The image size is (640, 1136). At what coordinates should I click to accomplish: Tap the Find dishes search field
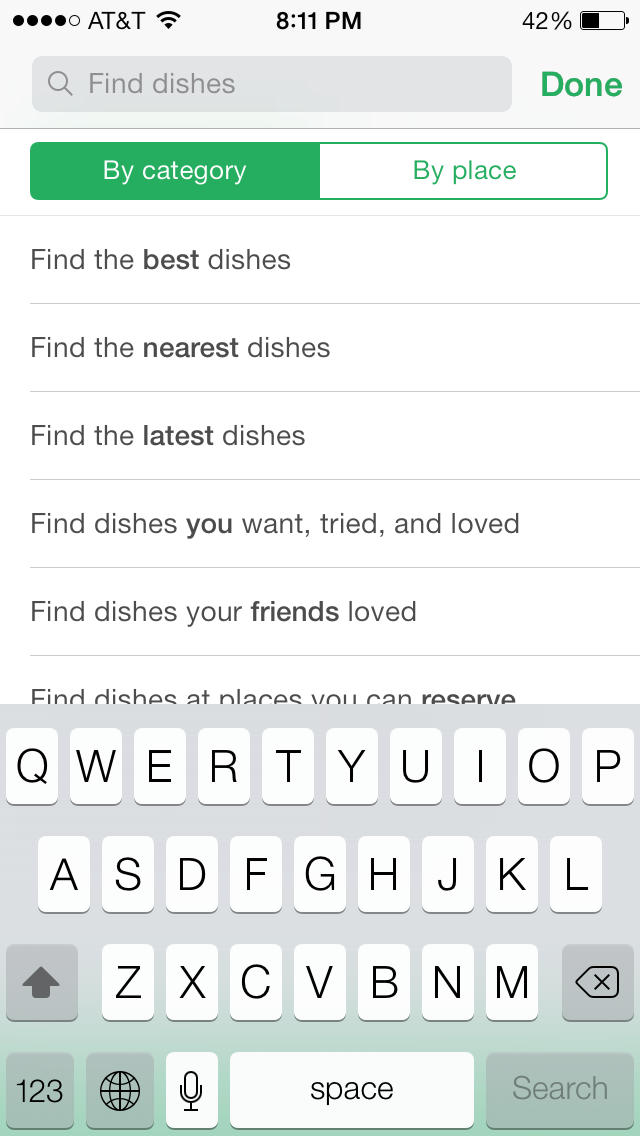click(x=272, y=84)
